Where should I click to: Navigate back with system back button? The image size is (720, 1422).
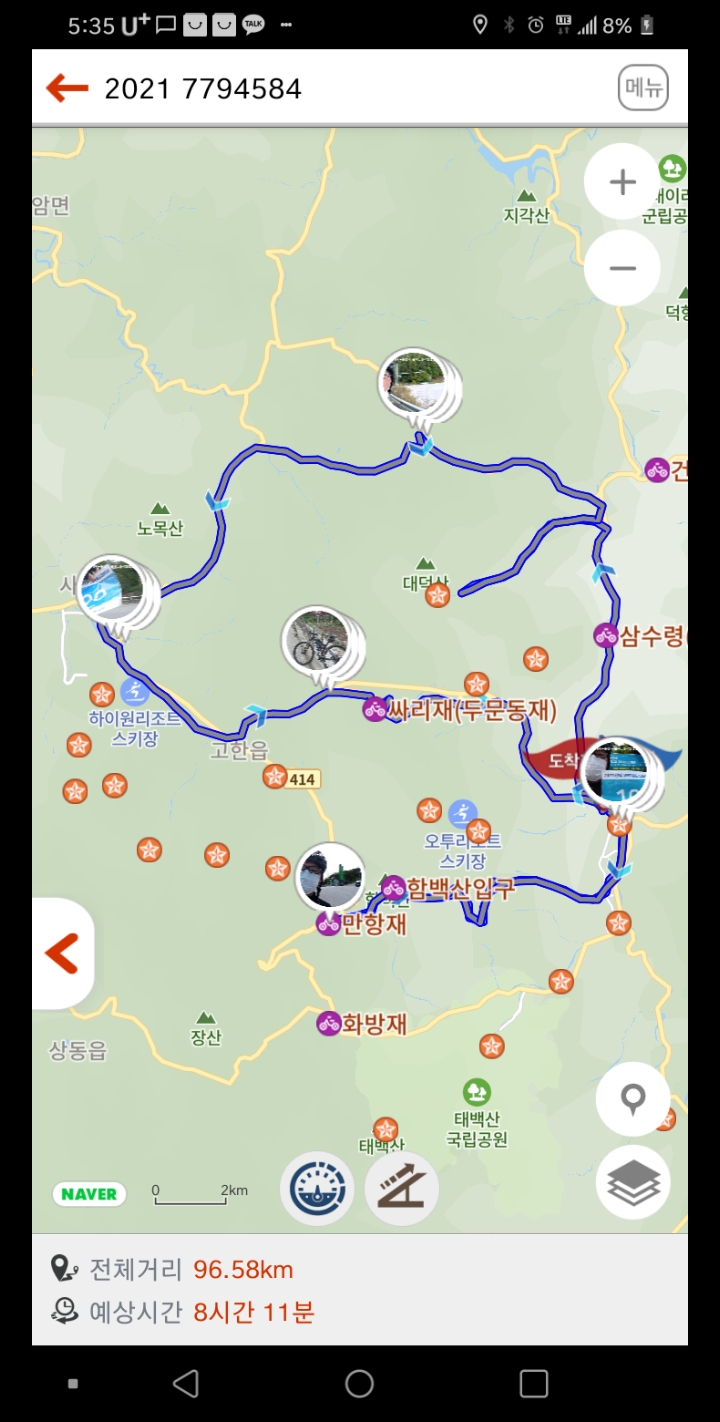click(x=186, y=1384)
